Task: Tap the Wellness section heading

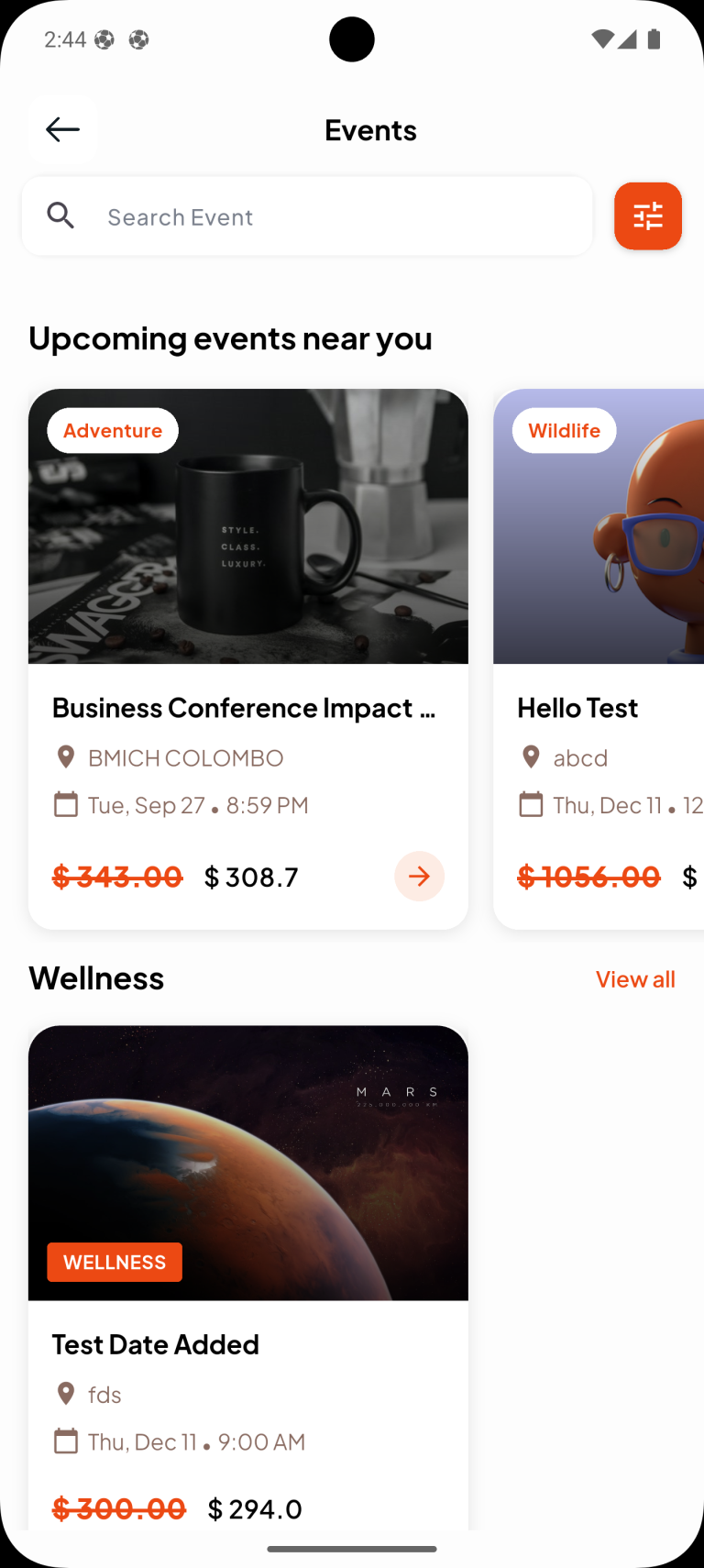Action: tap(95, 977)
